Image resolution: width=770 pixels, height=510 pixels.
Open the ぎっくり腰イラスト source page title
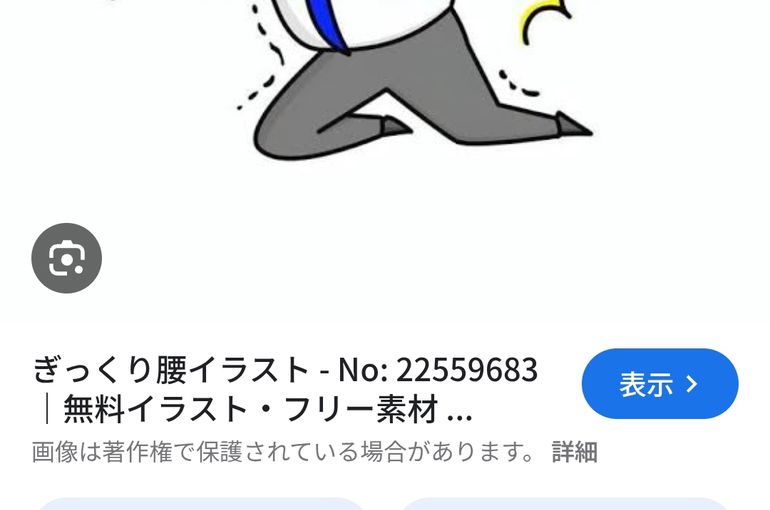click(x=285, y=389)
